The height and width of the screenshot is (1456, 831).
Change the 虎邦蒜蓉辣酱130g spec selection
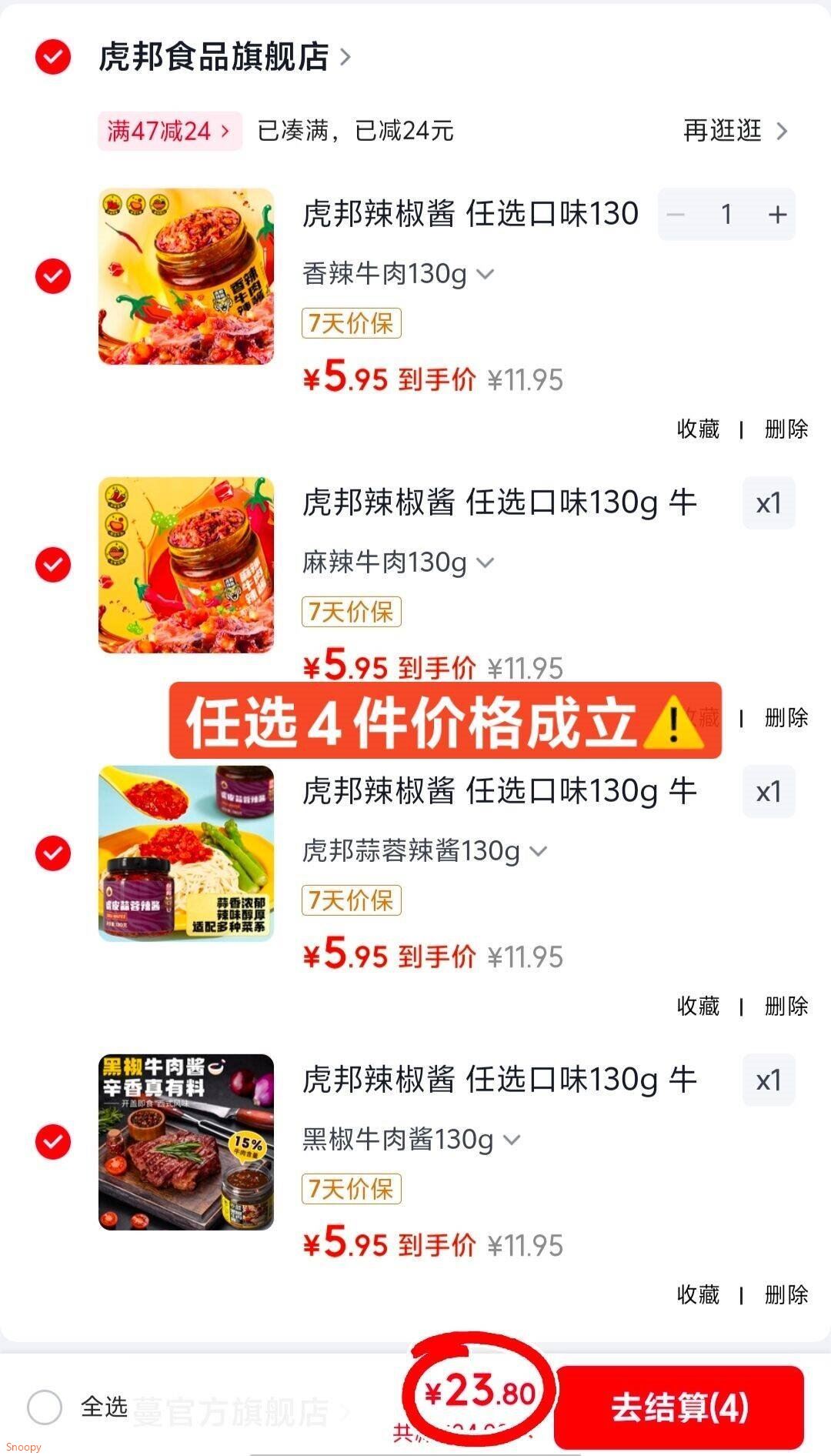(424, 851)
